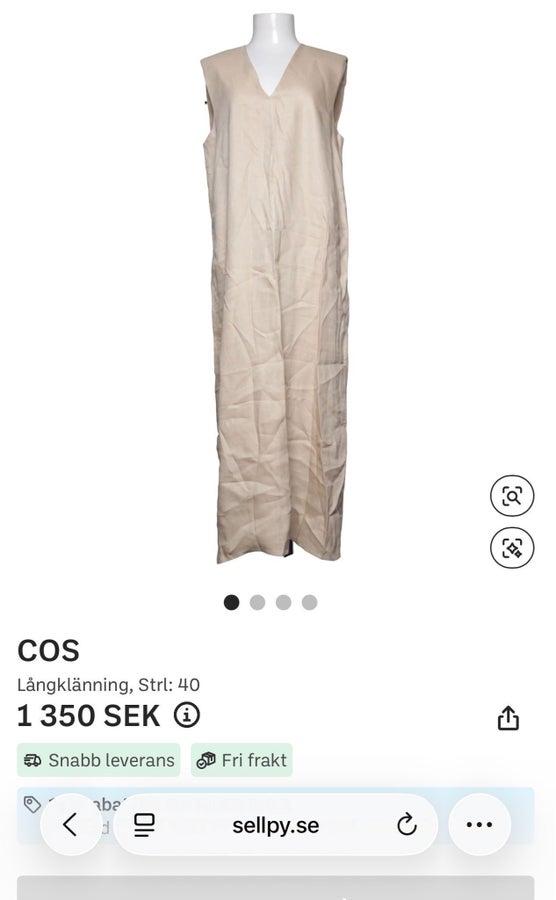556x900 pixels.
Task: View the COS dress photo fullscreen
Action: point(275,287)
